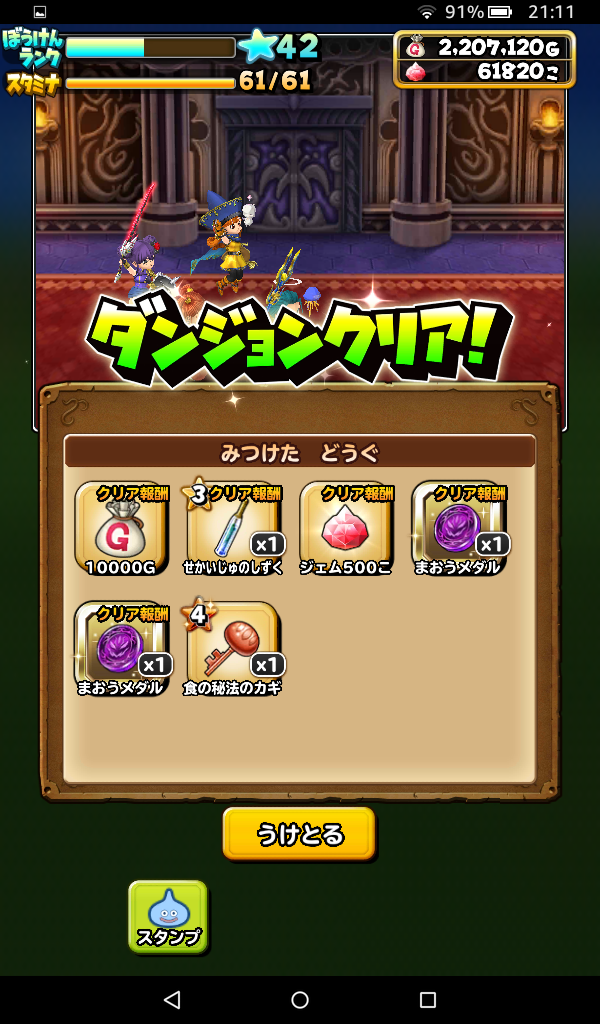Screen dimensions: 600x1024
Task: View the 10000G reward item
Action: (x=121, y=526)
